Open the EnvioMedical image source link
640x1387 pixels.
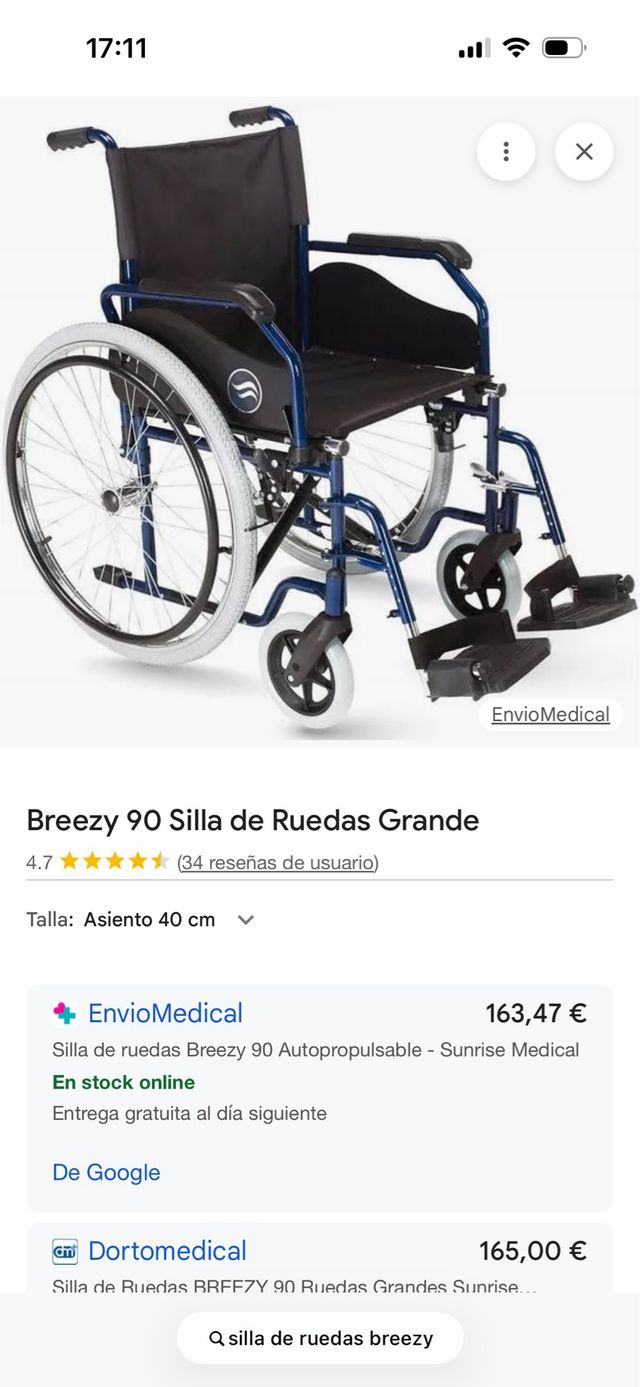click(550, 714)
